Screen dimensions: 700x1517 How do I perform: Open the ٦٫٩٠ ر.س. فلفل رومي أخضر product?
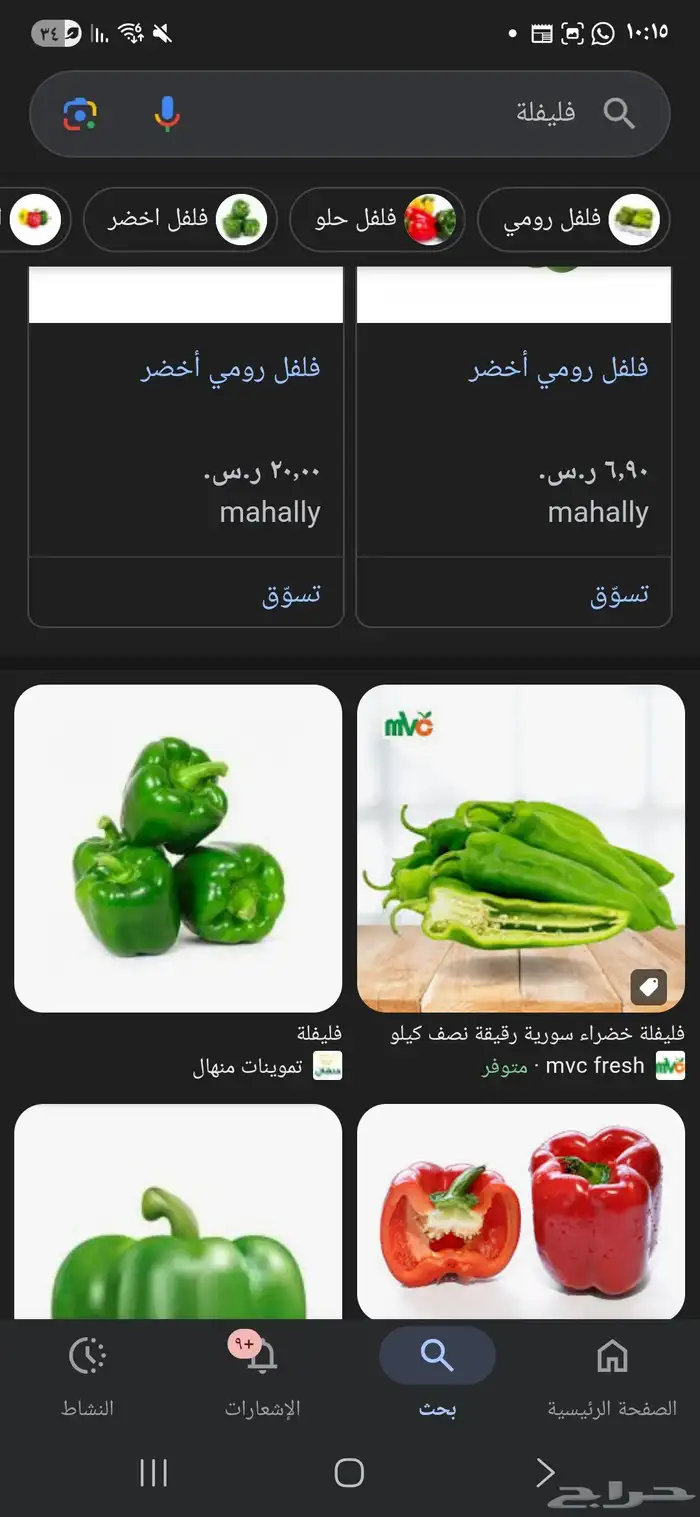click(x=559, y=368)
